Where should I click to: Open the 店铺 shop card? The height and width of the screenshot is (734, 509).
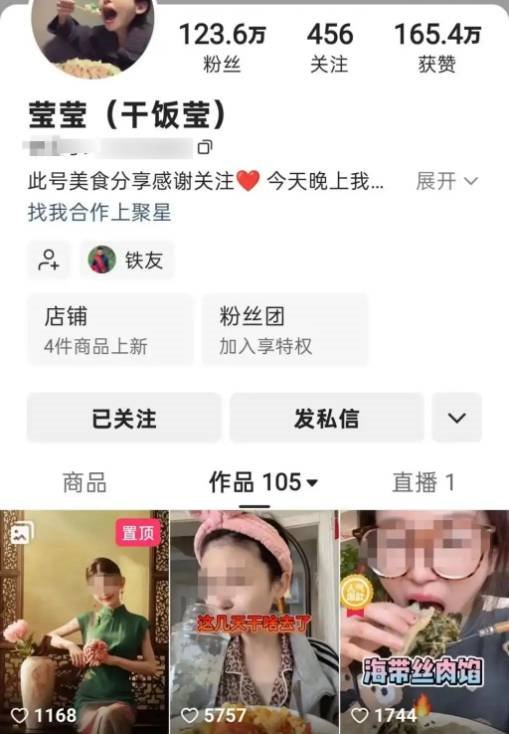click(x=110, y=330)
